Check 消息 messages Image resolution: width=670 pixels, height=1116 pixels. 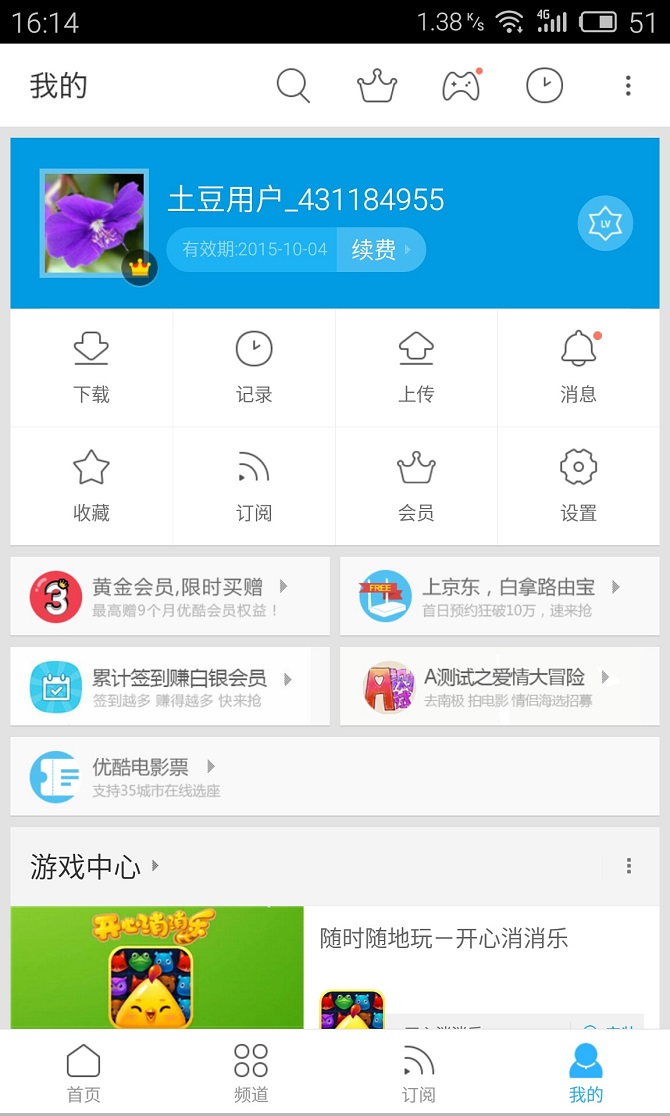point(578,368)
